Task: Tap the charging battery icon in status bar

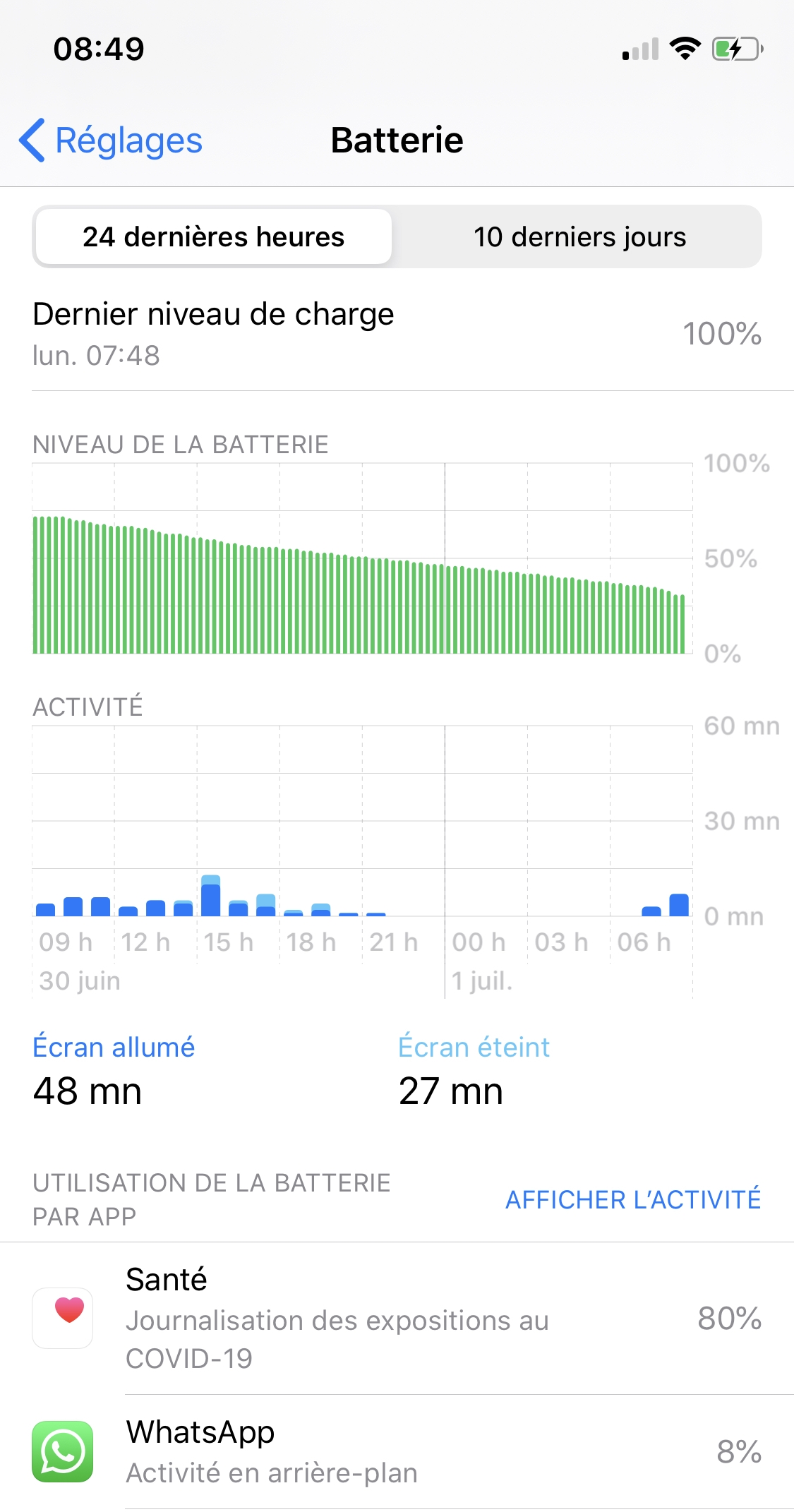Action: [x=735, y=49]
